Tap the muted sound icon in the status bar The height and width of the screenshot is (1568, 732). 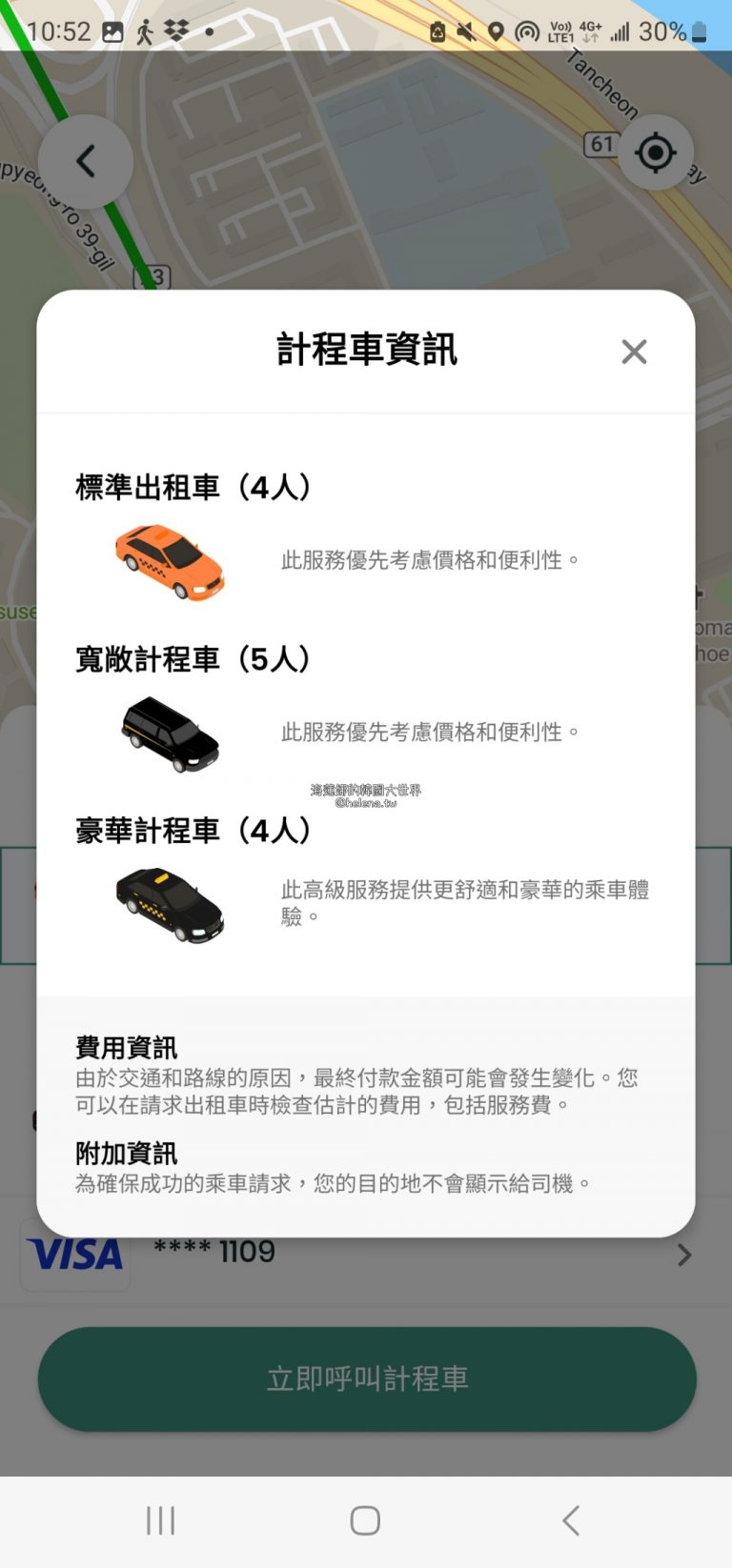pos(464,30)
